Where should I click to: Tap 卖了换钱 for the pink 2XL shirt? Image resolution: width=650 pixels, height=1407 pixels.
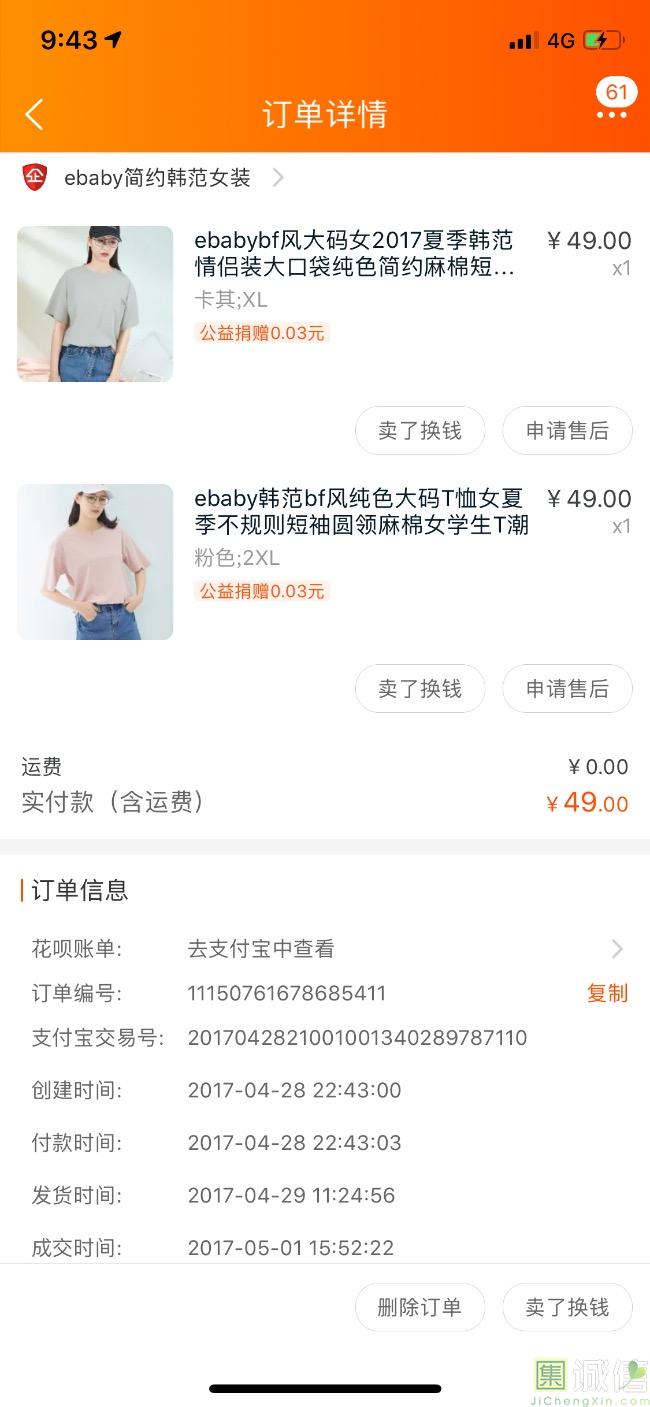(x=420, y=689)
